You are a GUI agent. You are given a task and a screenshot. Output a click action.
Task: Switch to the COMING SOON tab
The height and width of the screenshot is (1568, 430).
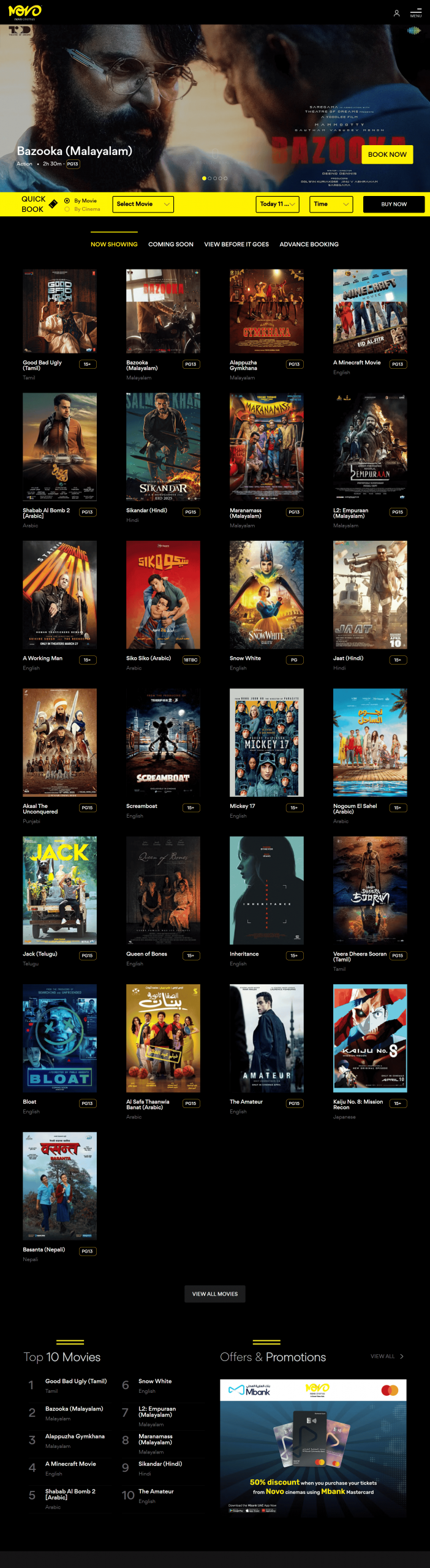click(x=170, y=244)
